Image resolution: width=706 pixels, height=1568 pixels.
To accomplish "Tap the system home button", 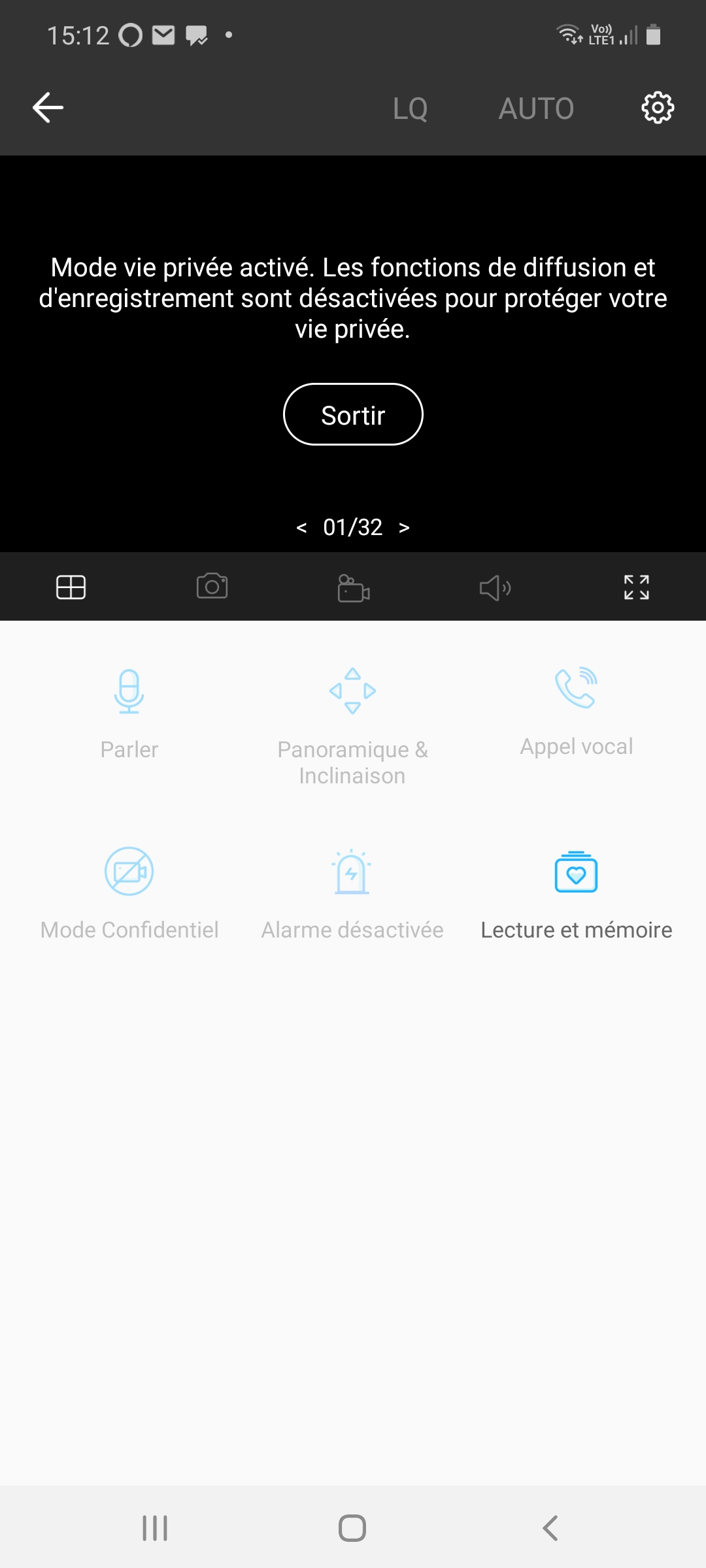I will click(x=352, y=1528).
